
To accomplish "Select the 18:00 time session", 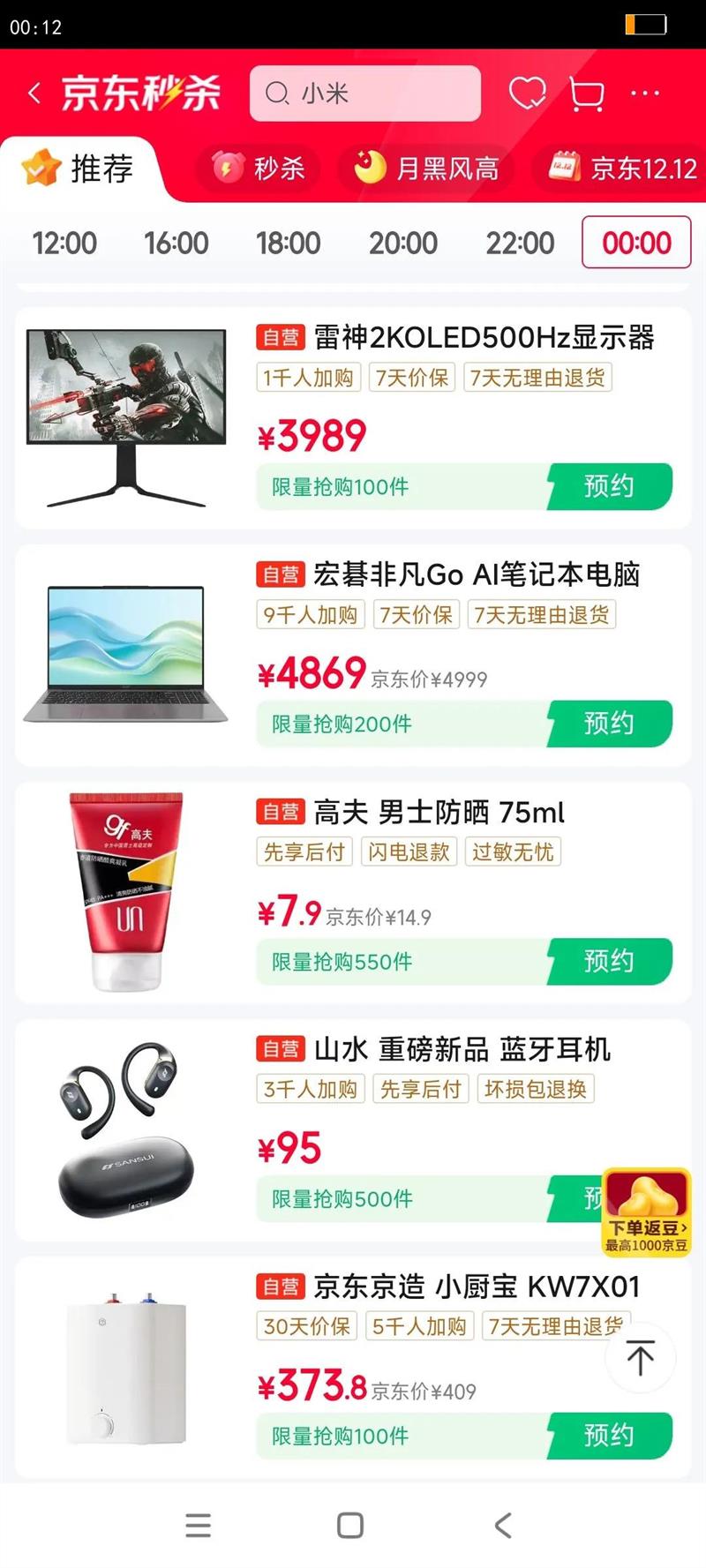I will coord(290,243).
